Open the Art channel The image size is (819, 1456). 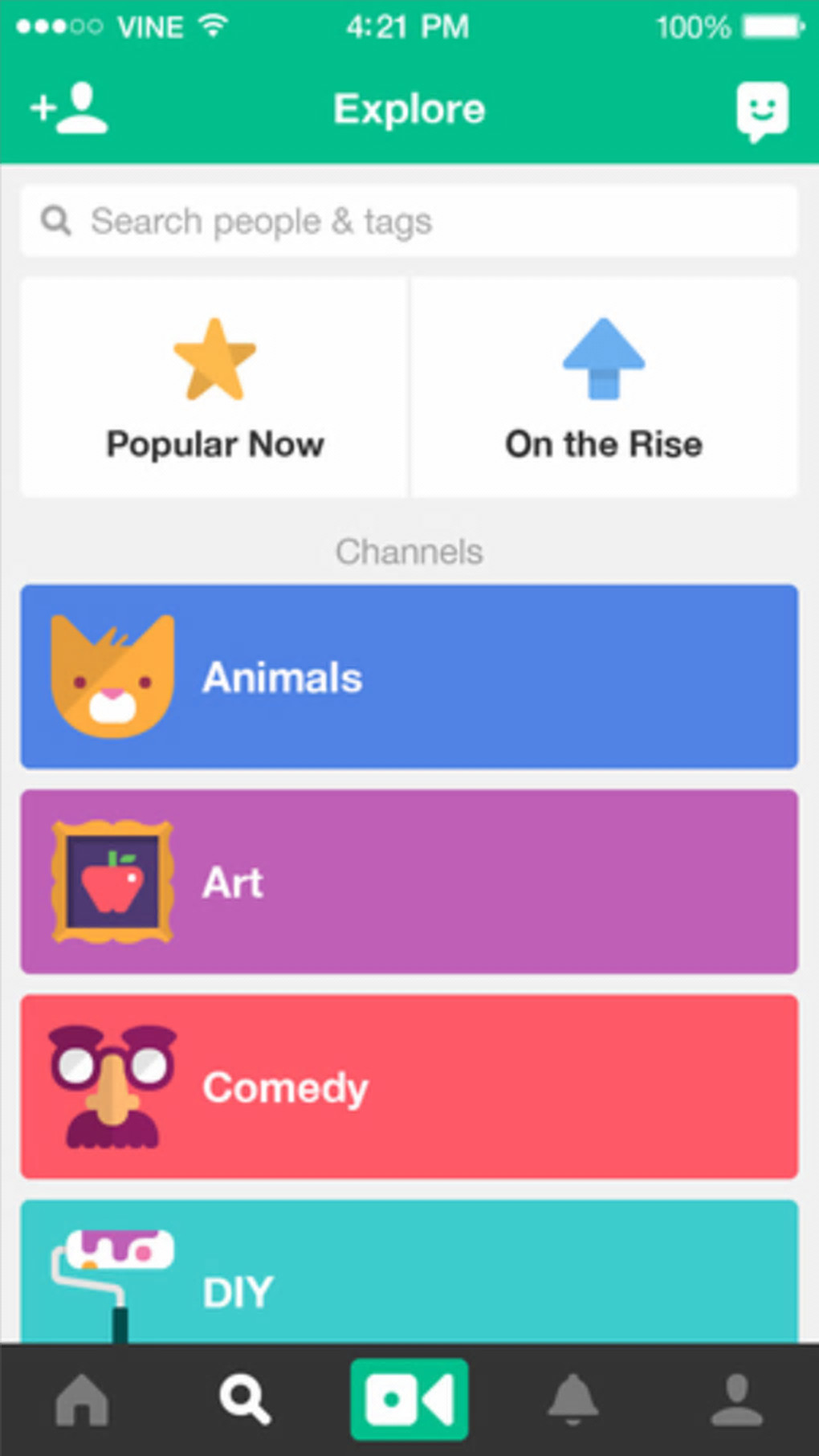point(409,882)
